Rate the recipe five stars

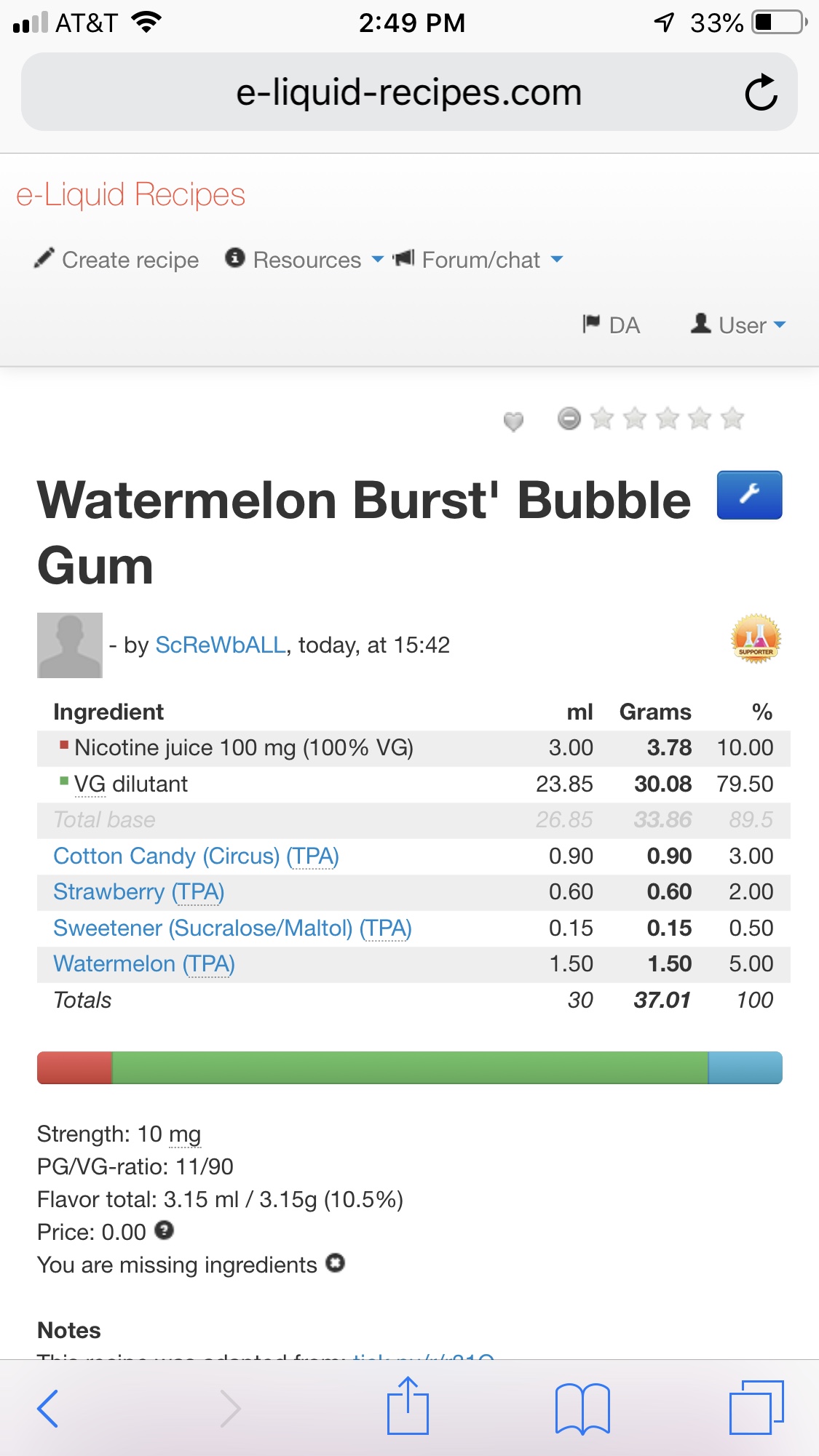(732, 418)
